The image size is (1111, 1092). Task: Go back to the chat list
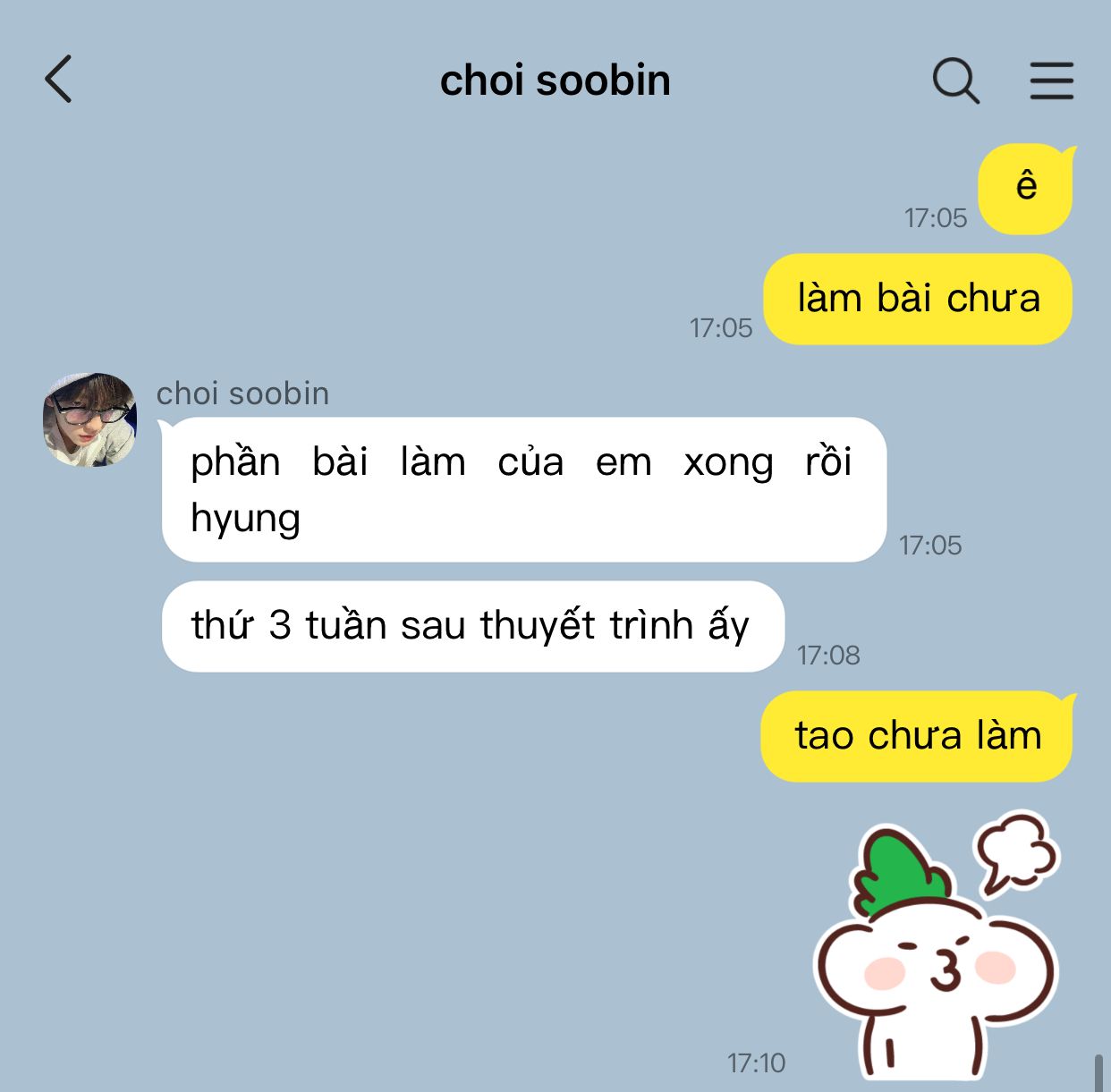(58, 80)
